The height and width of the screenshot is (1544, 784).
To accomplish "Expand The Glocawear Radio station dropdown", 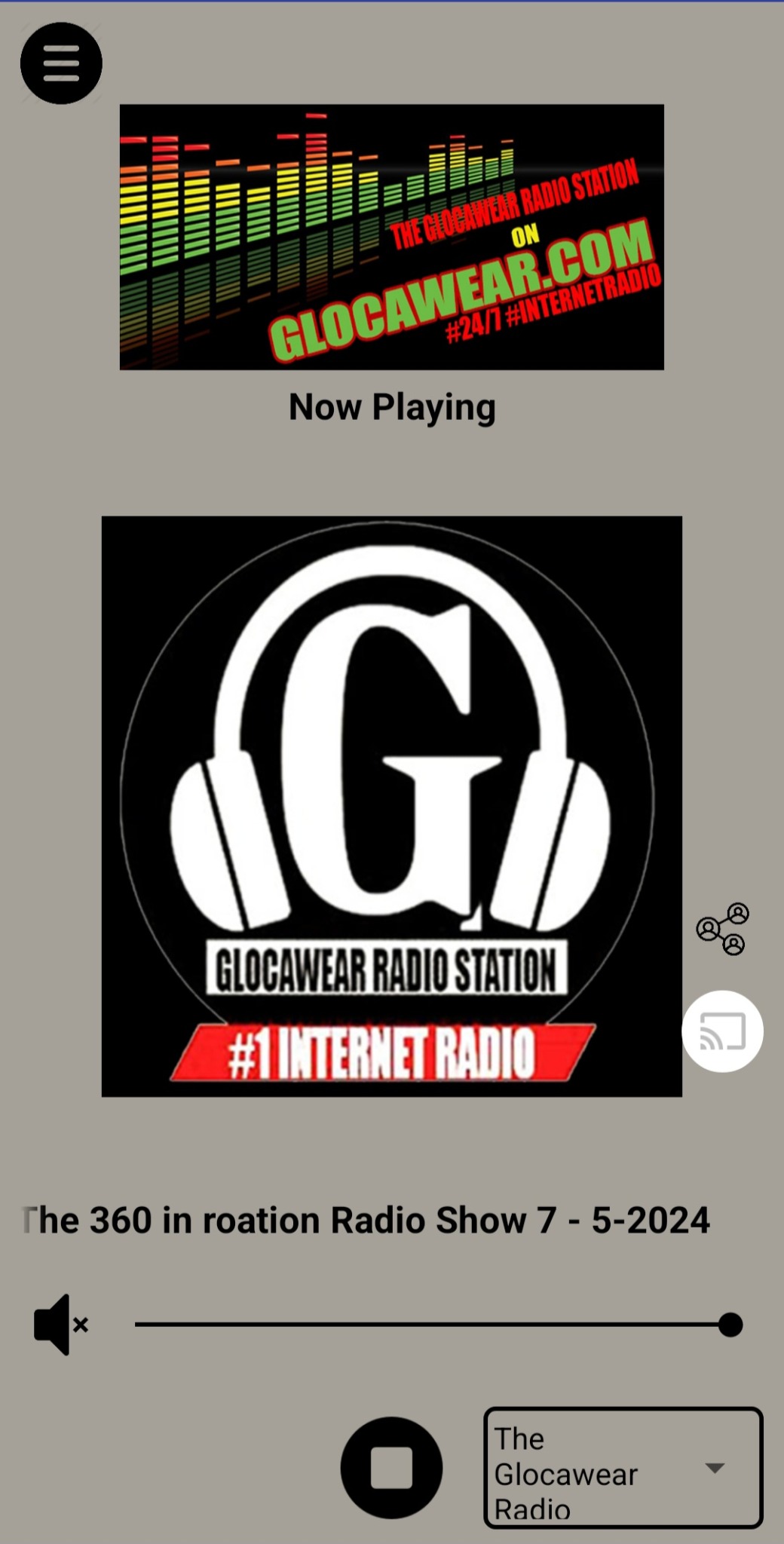I will click(623, 1468).
